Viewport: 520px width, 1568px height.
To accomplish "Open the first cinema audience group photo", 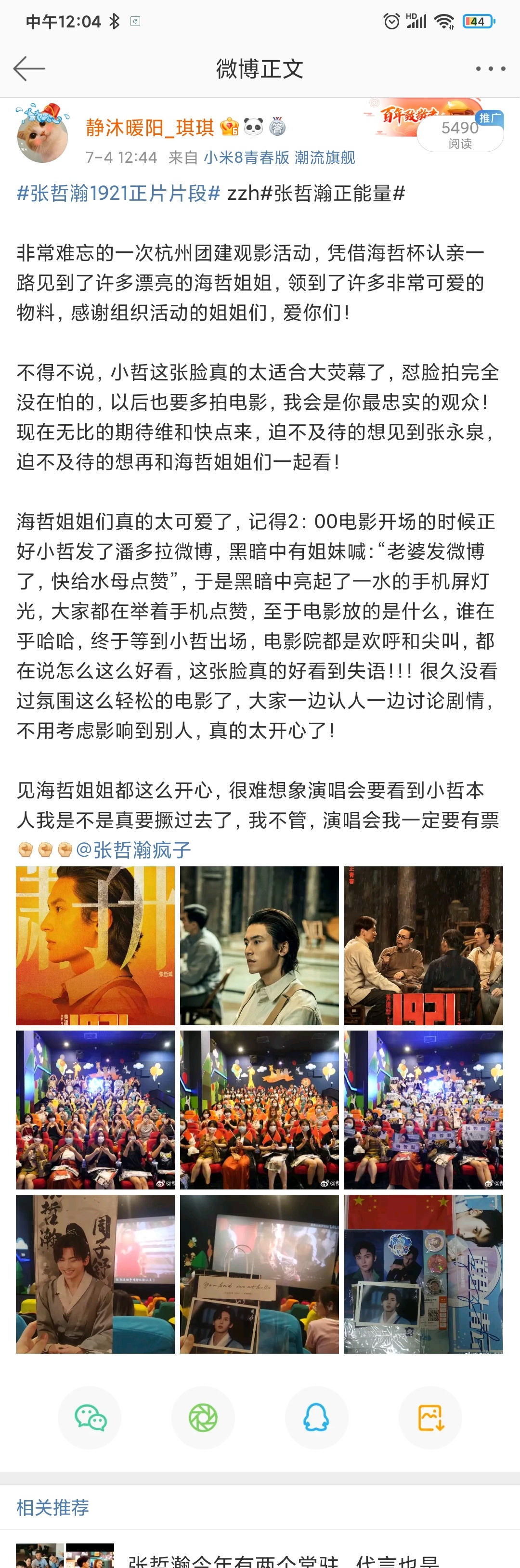I will coord(95,1110).
